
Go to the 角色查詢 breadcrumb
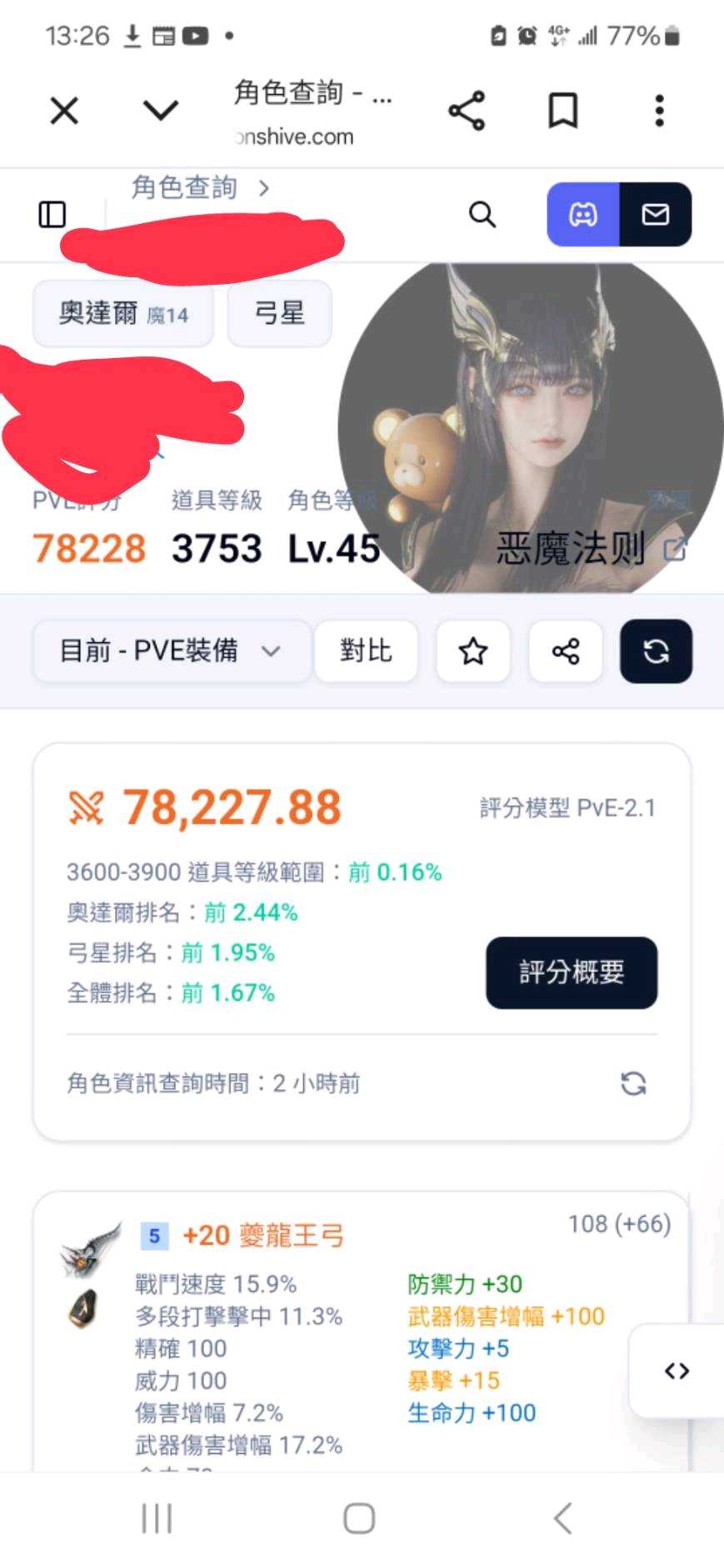click(x=184, y=188)
